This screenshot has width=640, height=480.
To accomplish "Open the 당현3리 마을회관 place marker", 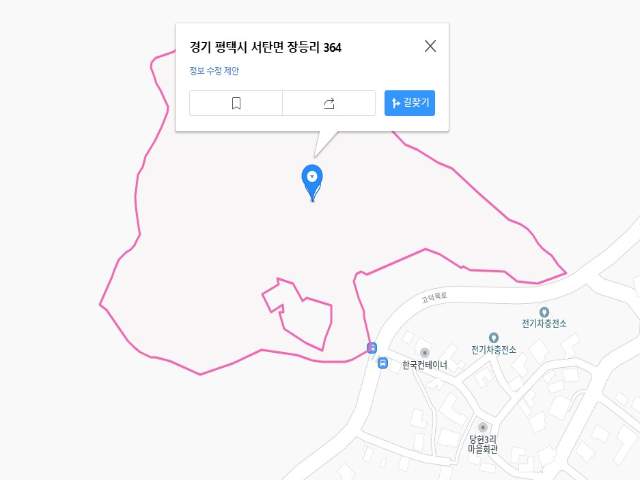I will pos(482,427).
